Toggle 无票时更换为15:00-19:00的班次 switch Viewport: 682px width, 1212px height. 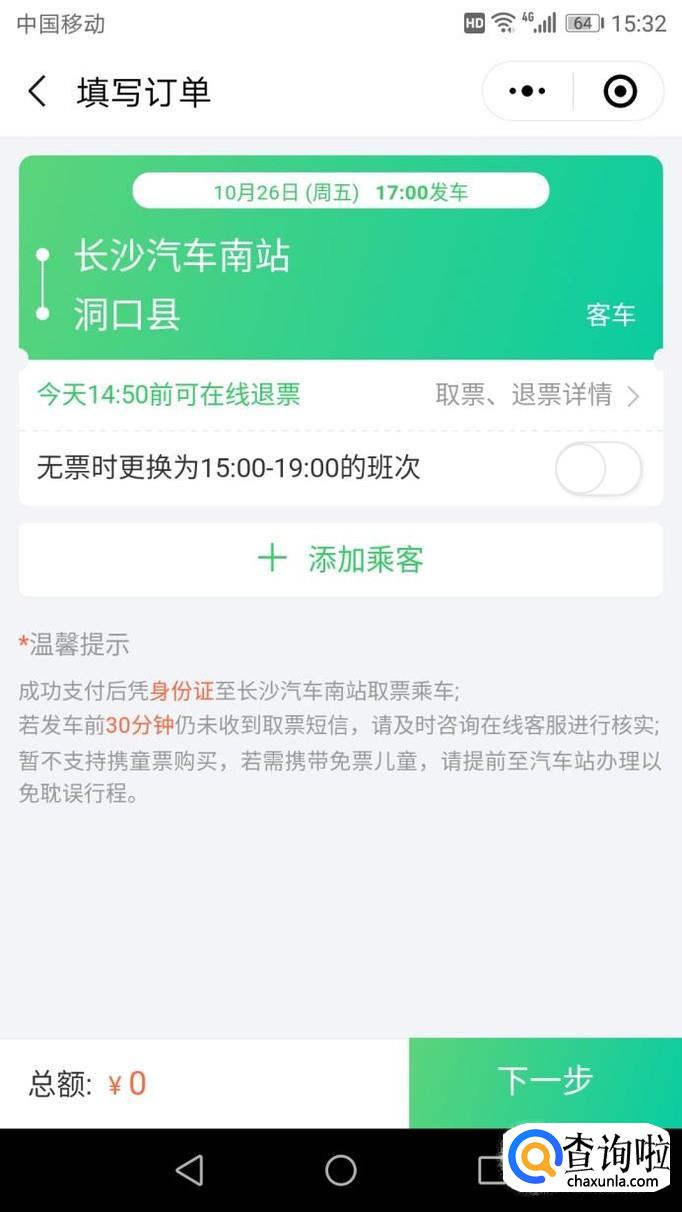(598, 468)
